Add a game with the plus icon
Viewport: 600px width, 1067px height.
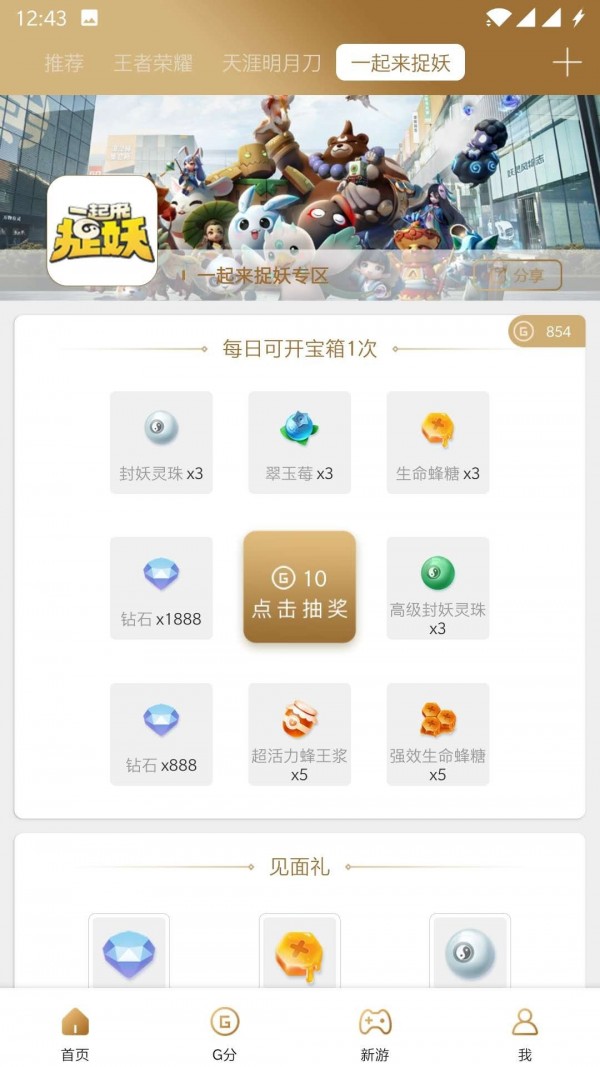566,63
